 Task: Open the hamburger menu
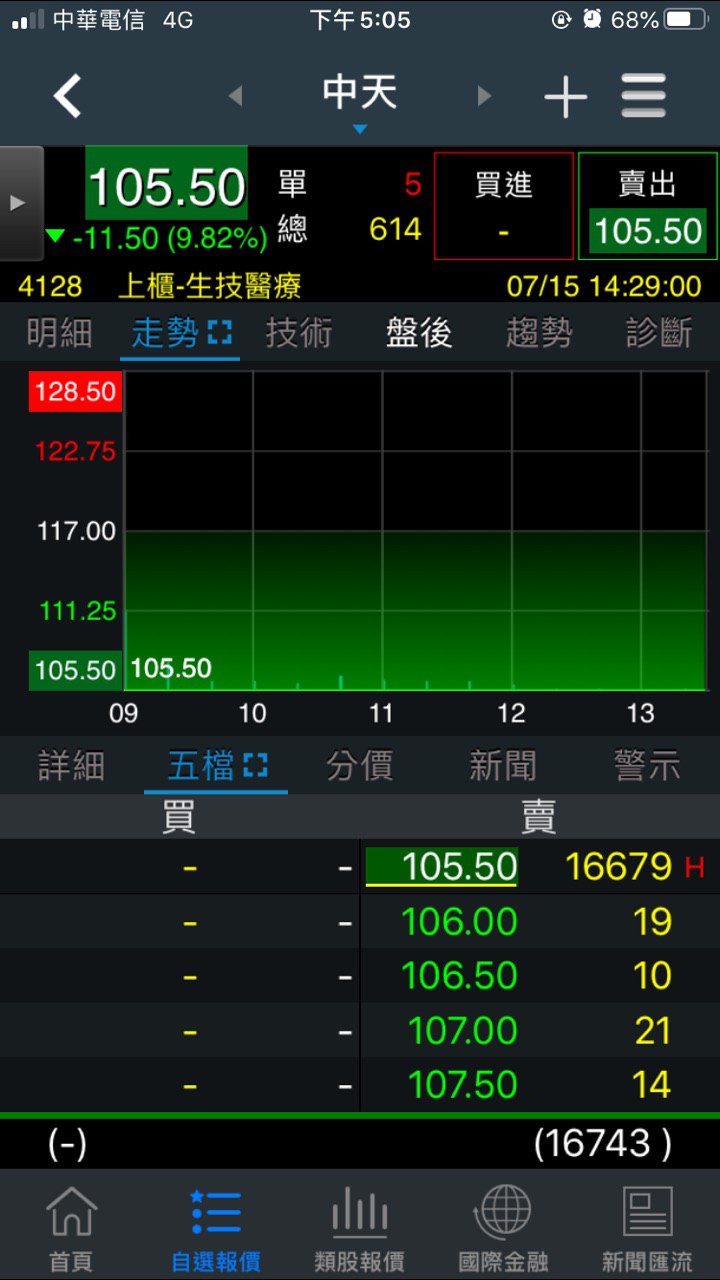[x=643, y=97]
